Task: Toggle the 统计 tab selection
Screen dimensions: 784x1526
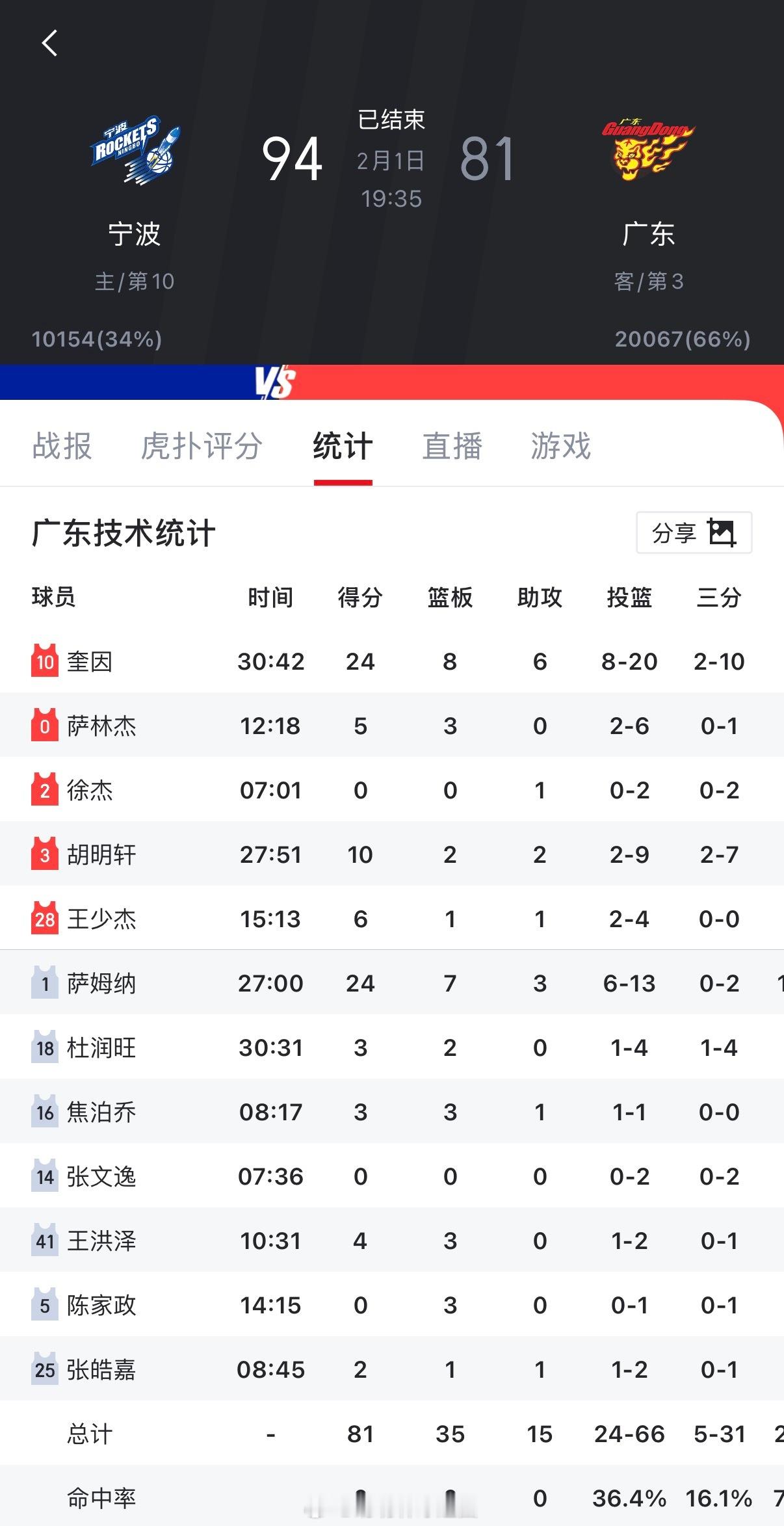Action: tap(343, 446)
